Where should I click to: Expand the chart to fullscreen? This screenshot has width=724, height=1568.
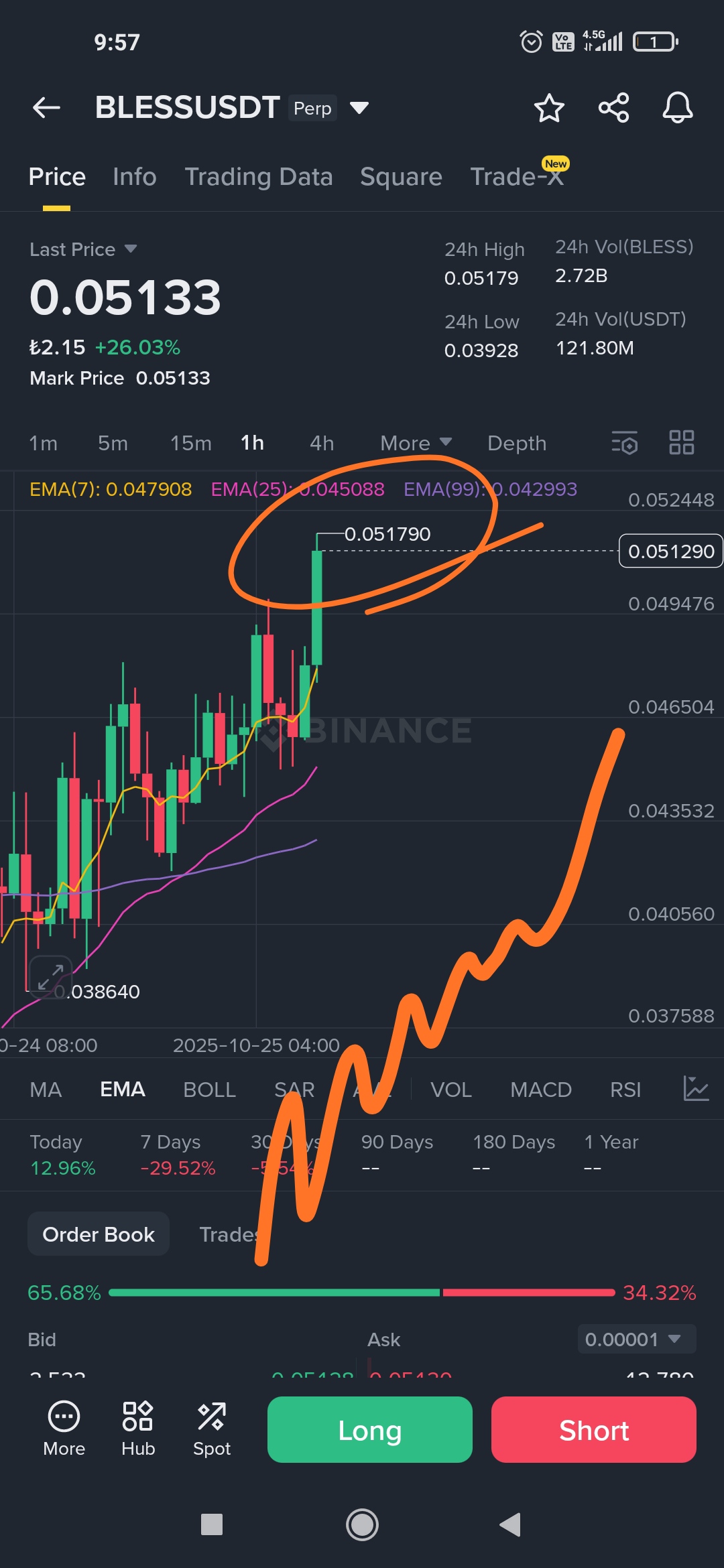tap(50, 977)
